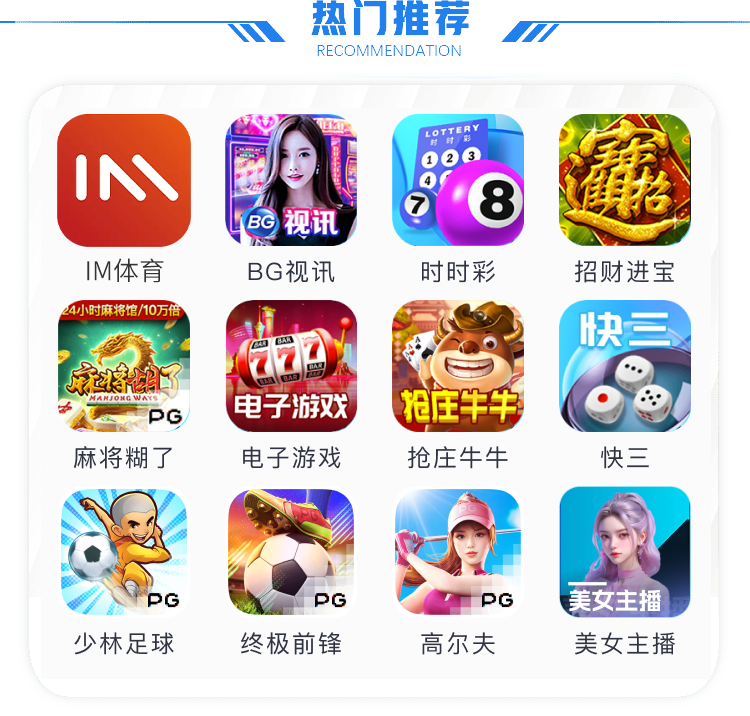The width and height of the screenshot is (750, 716).
Task: Open the 快三 dice game
Action: coord(625,366)
